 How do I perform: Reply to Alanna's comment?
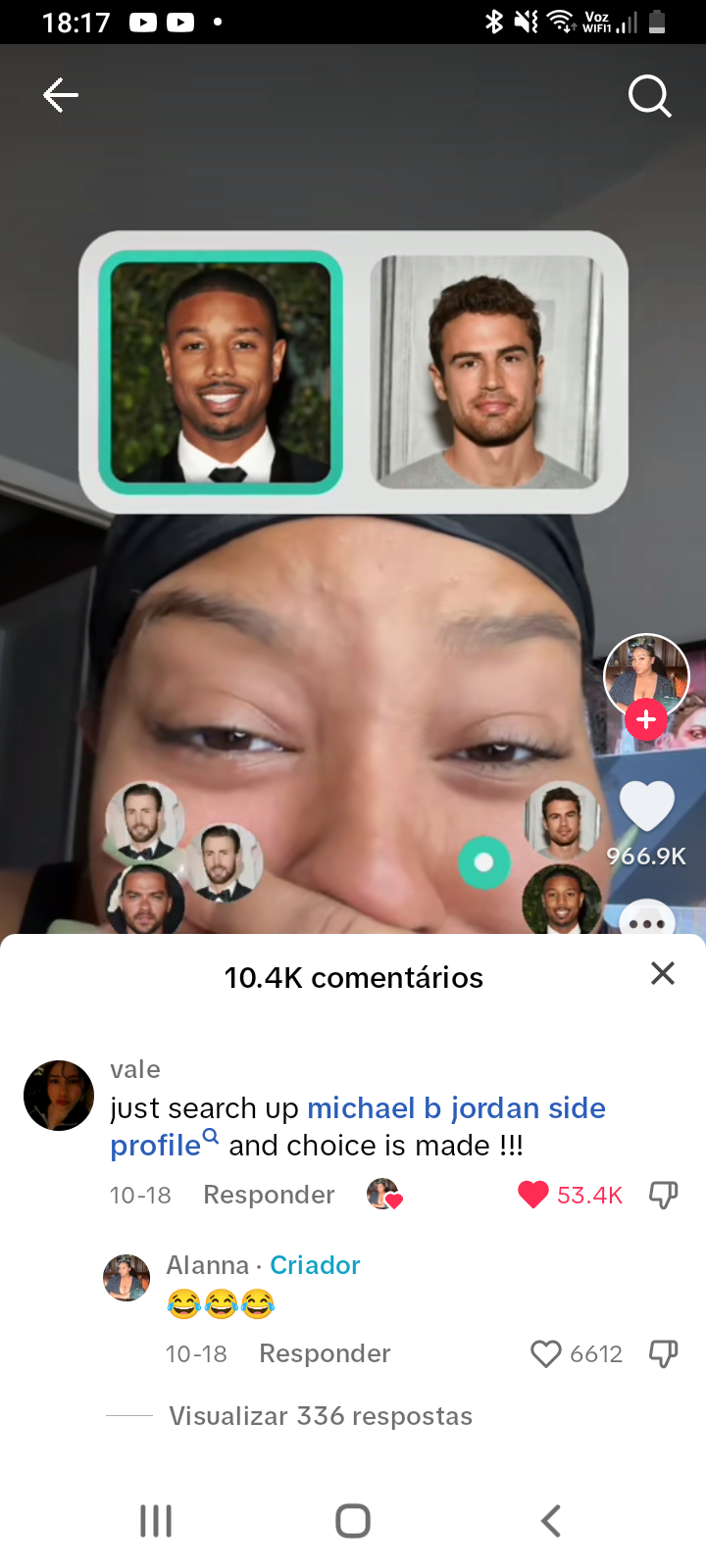pos(325,1353)
